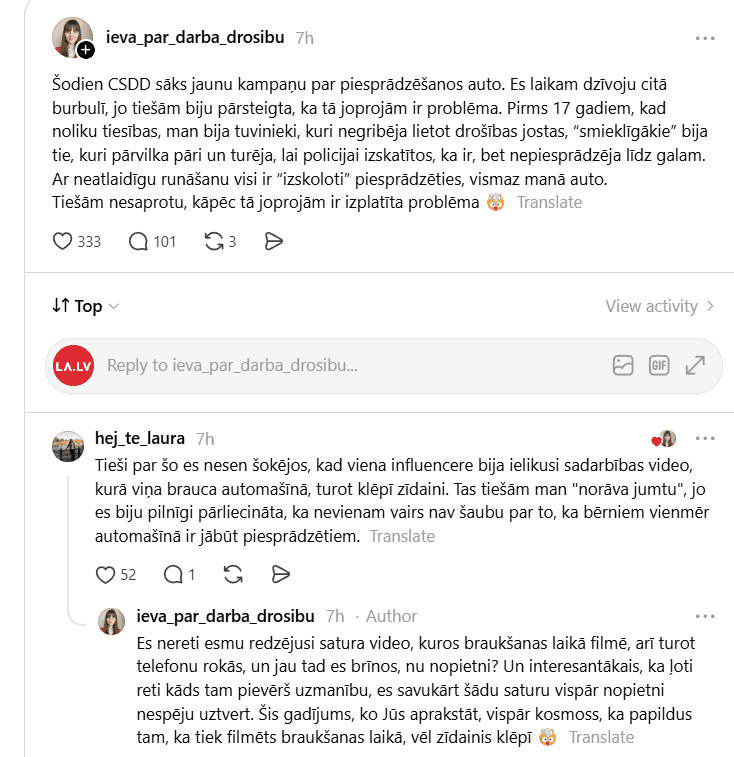Expand the reply composer
Viewport: 734px width, 757px height.
(695, 365)
